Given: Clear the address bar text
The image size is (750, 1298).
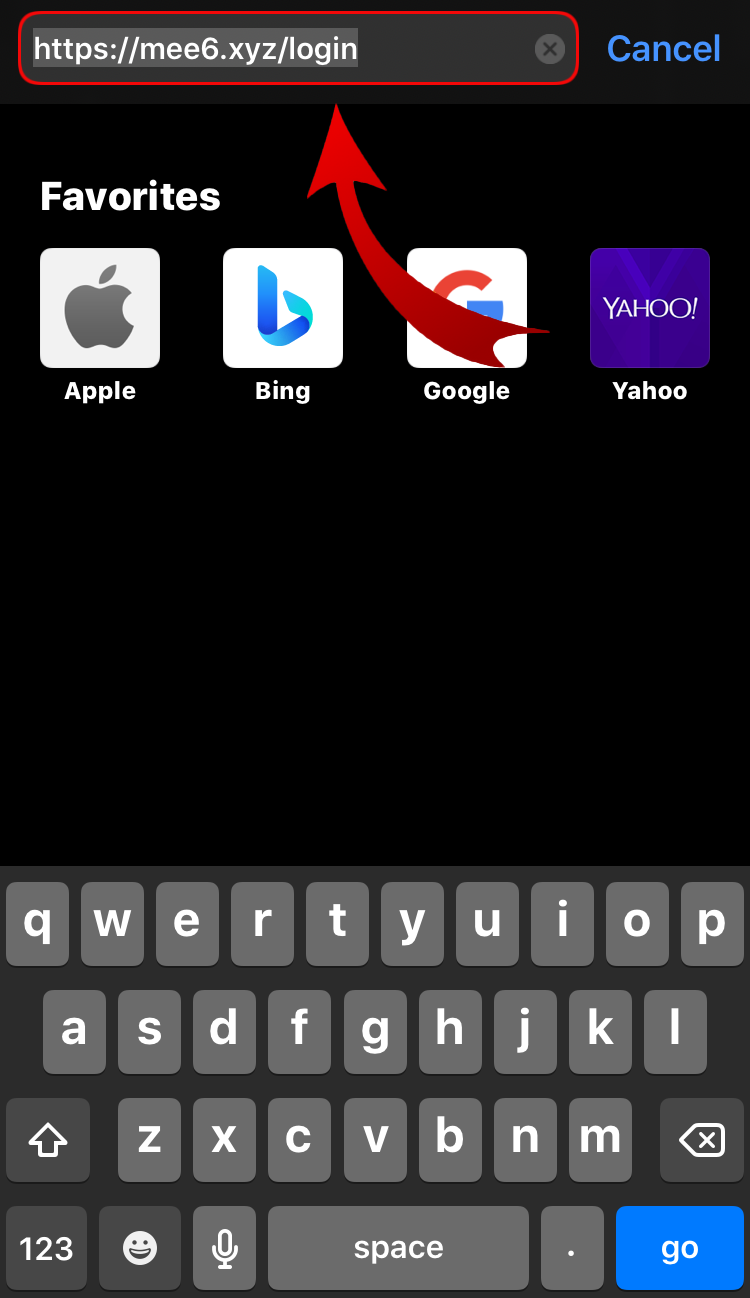Looking at the screenshot, I should tap(549, 48).
